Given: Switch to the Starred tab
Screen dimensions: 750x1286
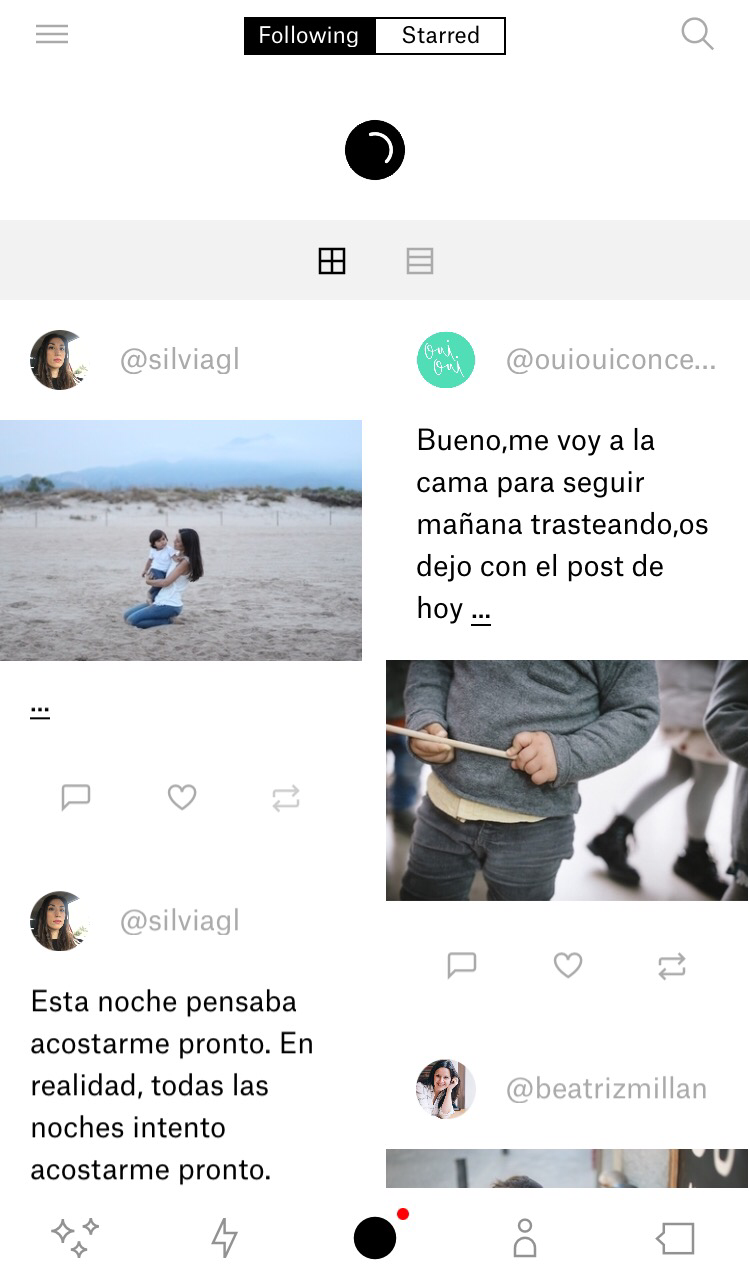Looking at the screenshot, I should [440, 36].
